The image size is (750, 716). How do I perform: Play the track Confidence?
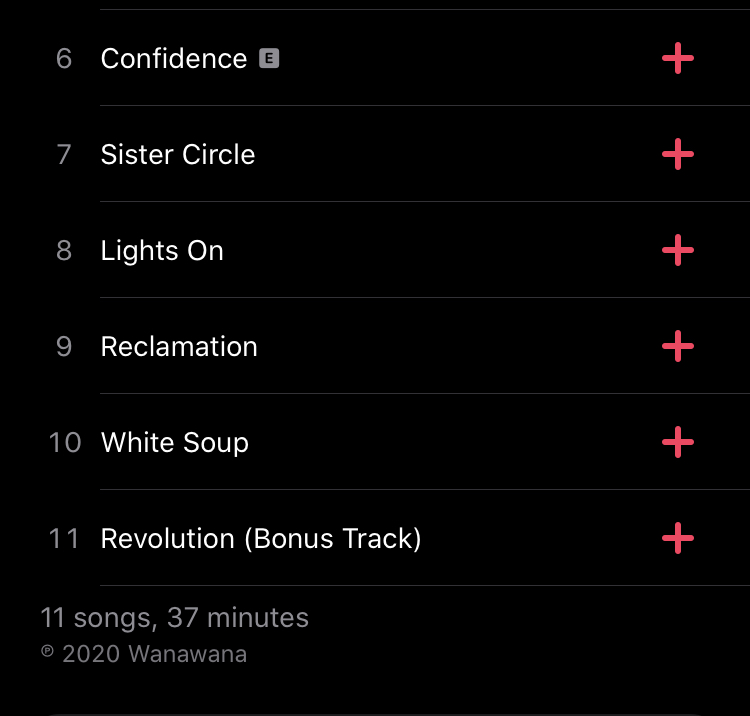174,59
